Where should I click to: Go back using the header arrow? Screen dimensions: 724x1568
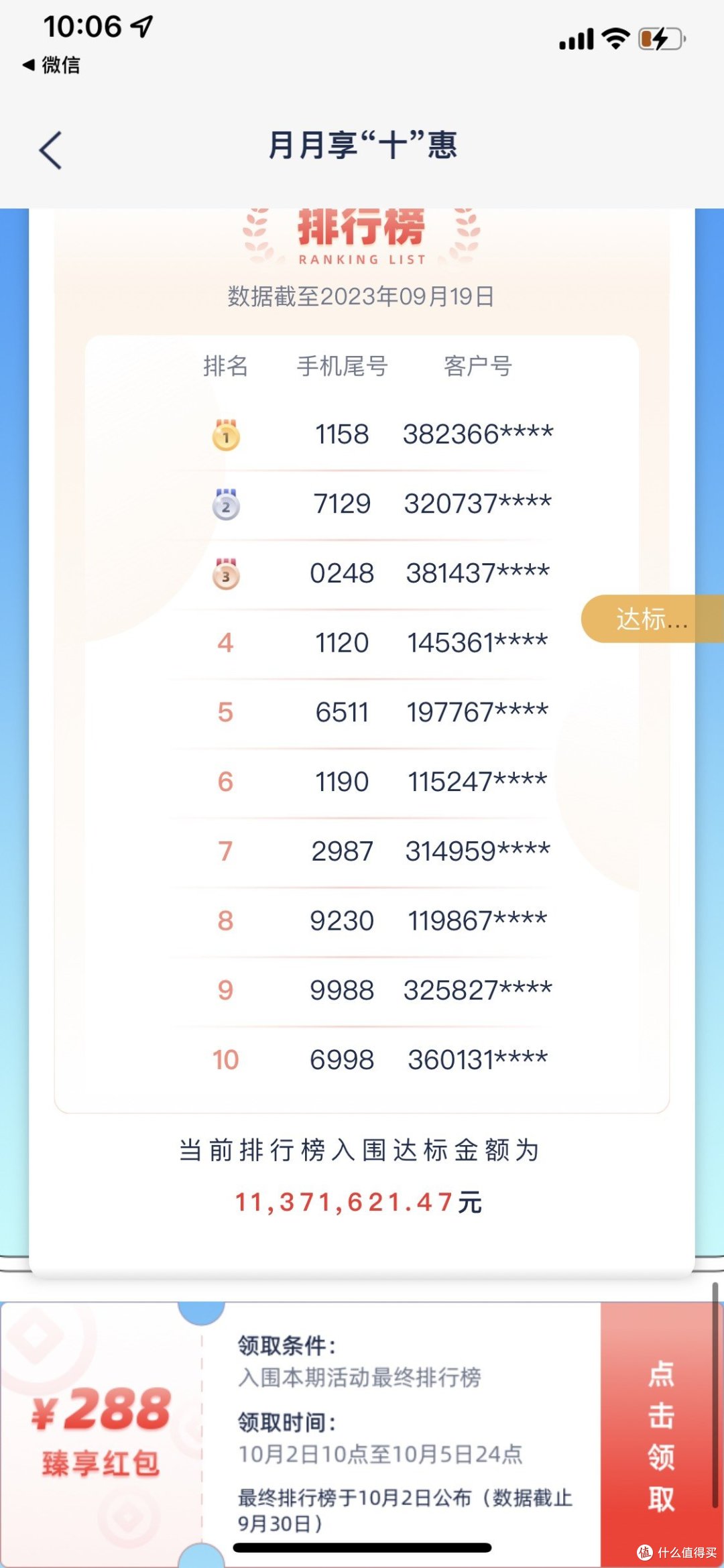click(51, 149)
